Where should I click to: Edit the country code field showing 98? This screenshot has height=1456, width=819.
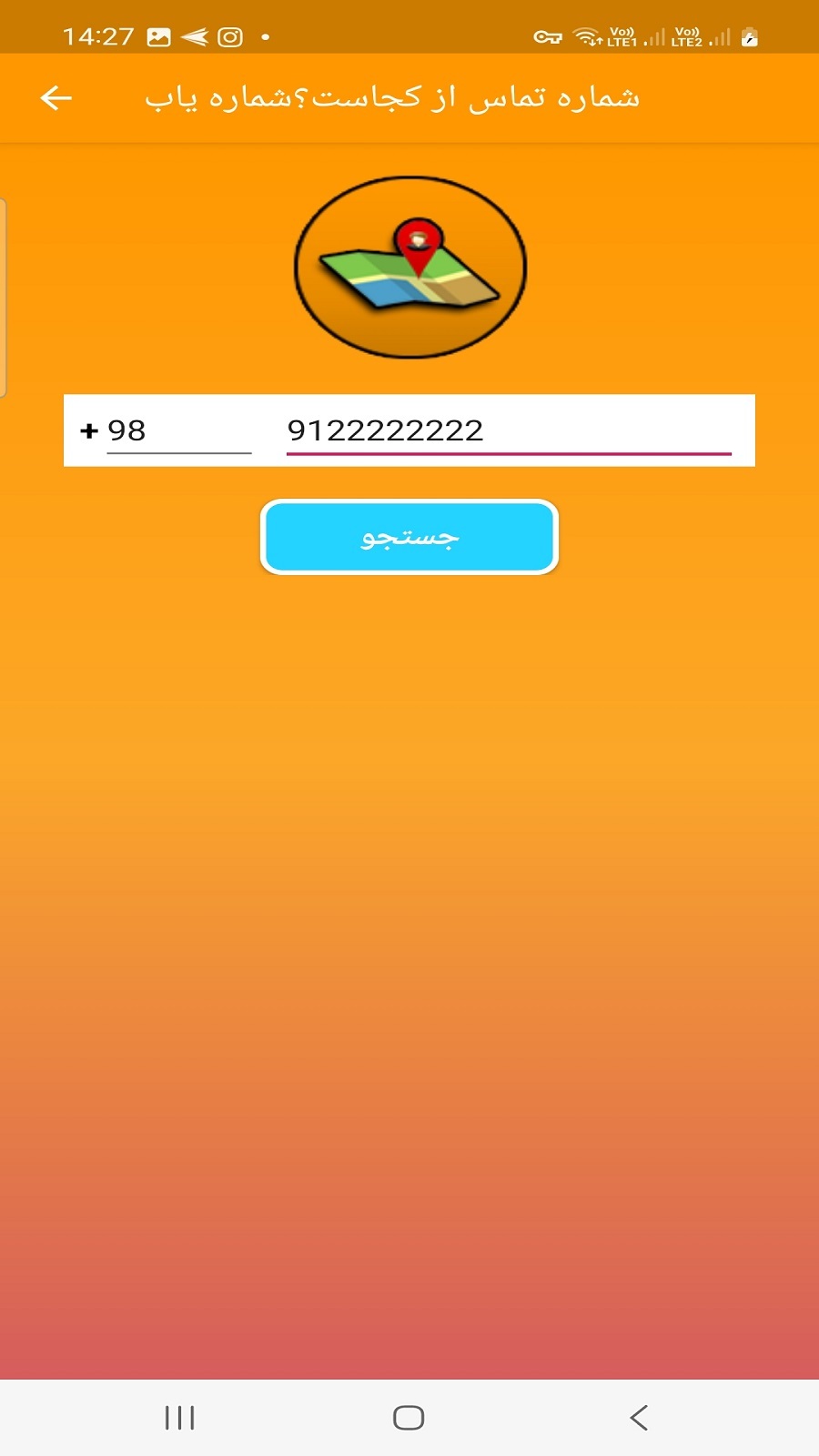click(177, 430)
